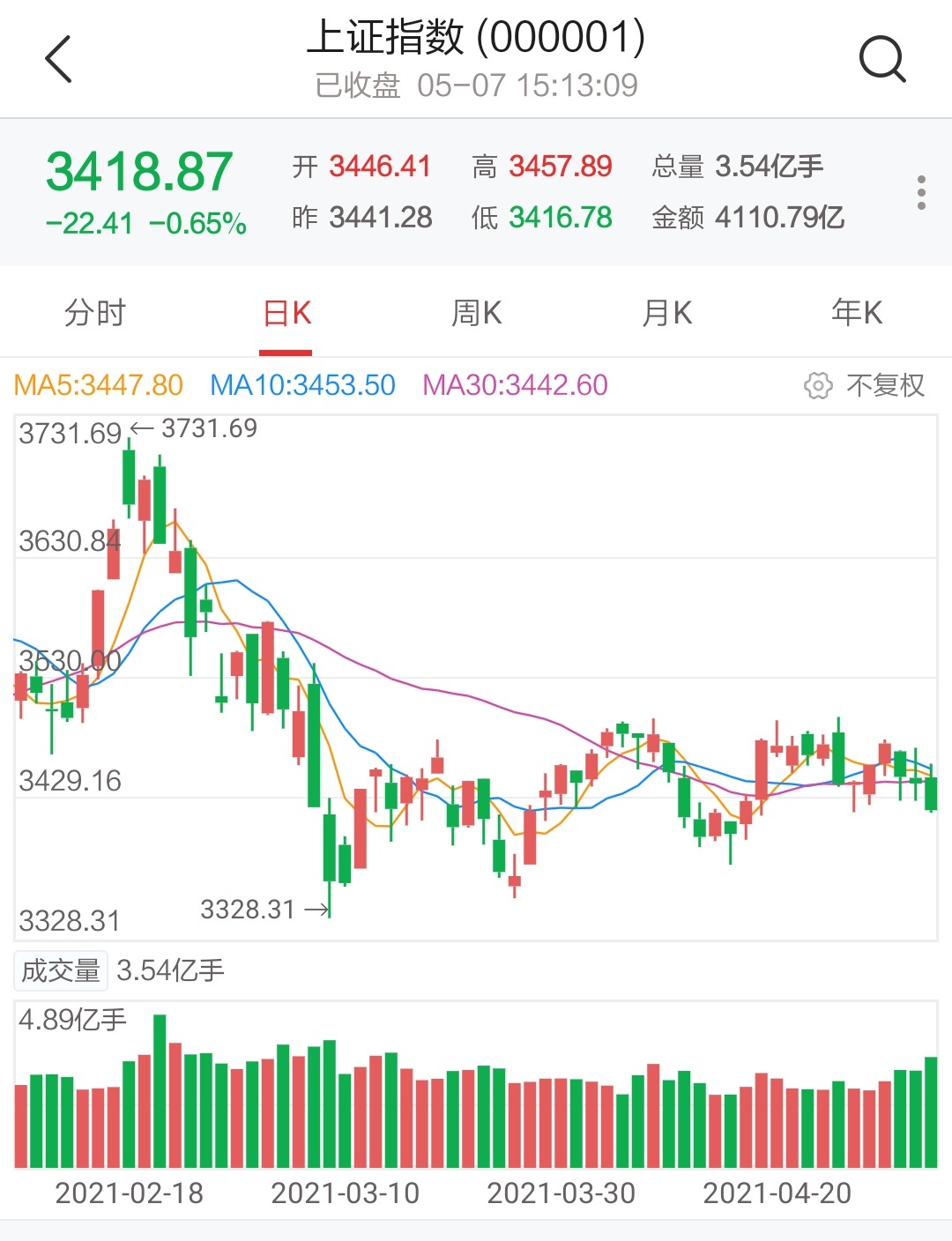This screenshot has height=1241, width=952.
Task: Switch to the 周K weekly chart tab
Action: point(476,313)
